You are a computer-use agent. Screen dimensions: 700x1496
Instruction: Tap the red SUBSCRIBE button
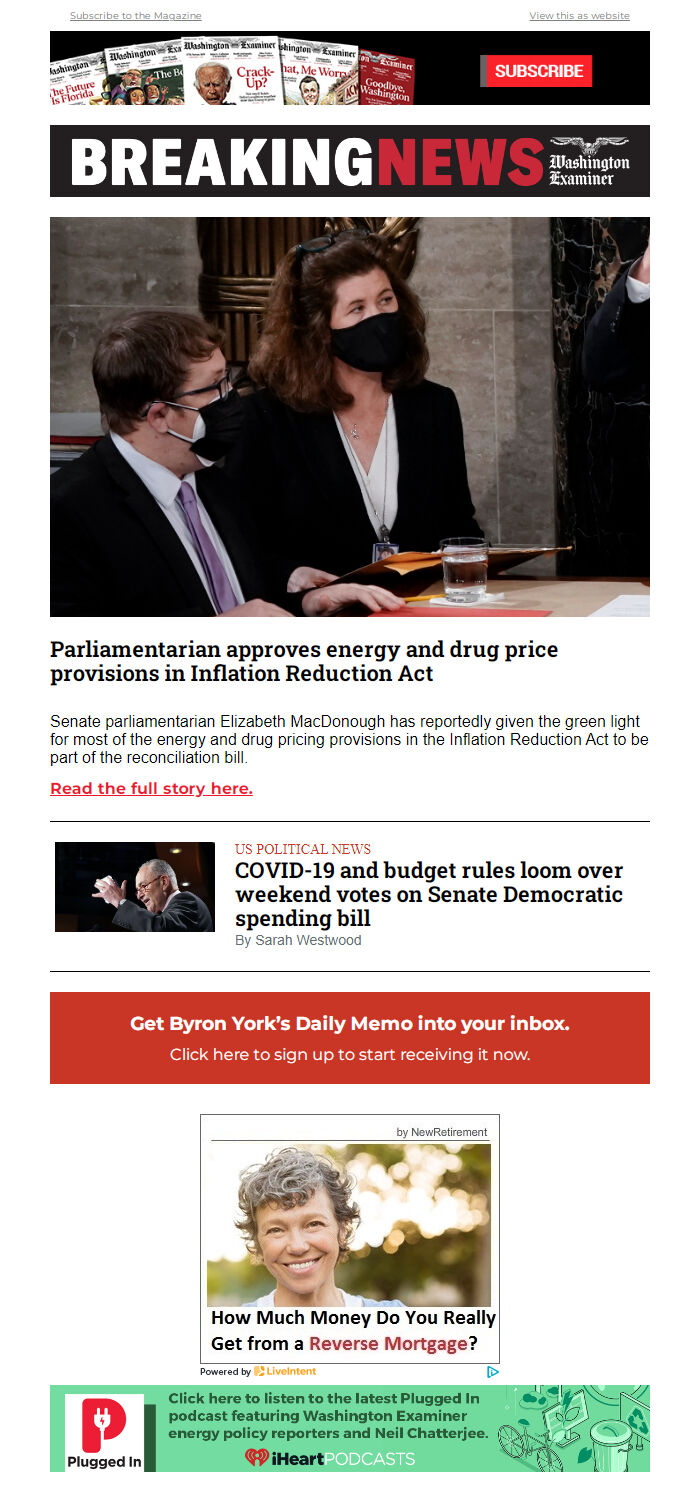[538, 71]
